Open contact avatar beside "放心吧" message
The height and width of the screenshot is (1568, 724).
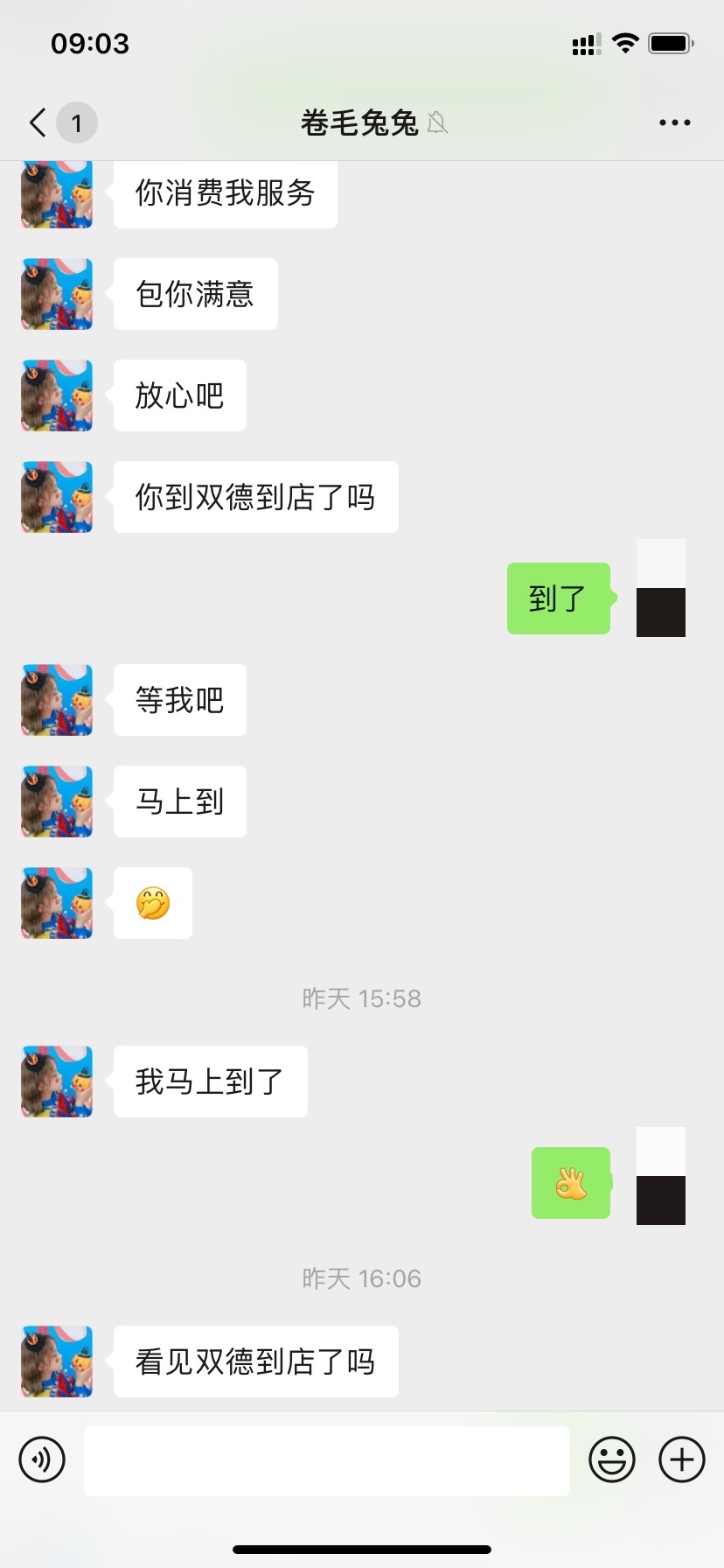[57, 395]
